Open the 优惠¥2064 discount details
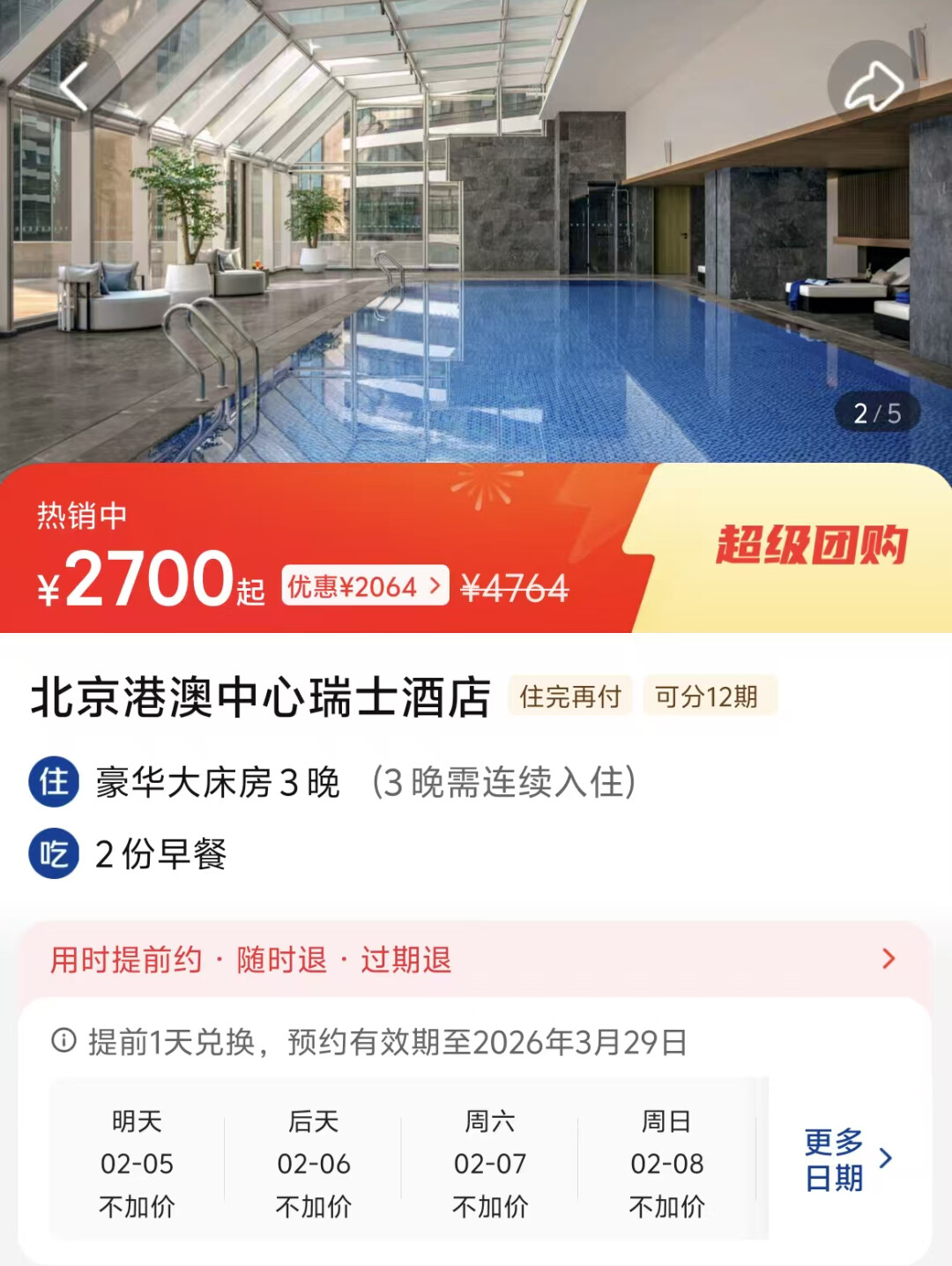The width and height of the screenshot is (952, 1266). [365, 586]
